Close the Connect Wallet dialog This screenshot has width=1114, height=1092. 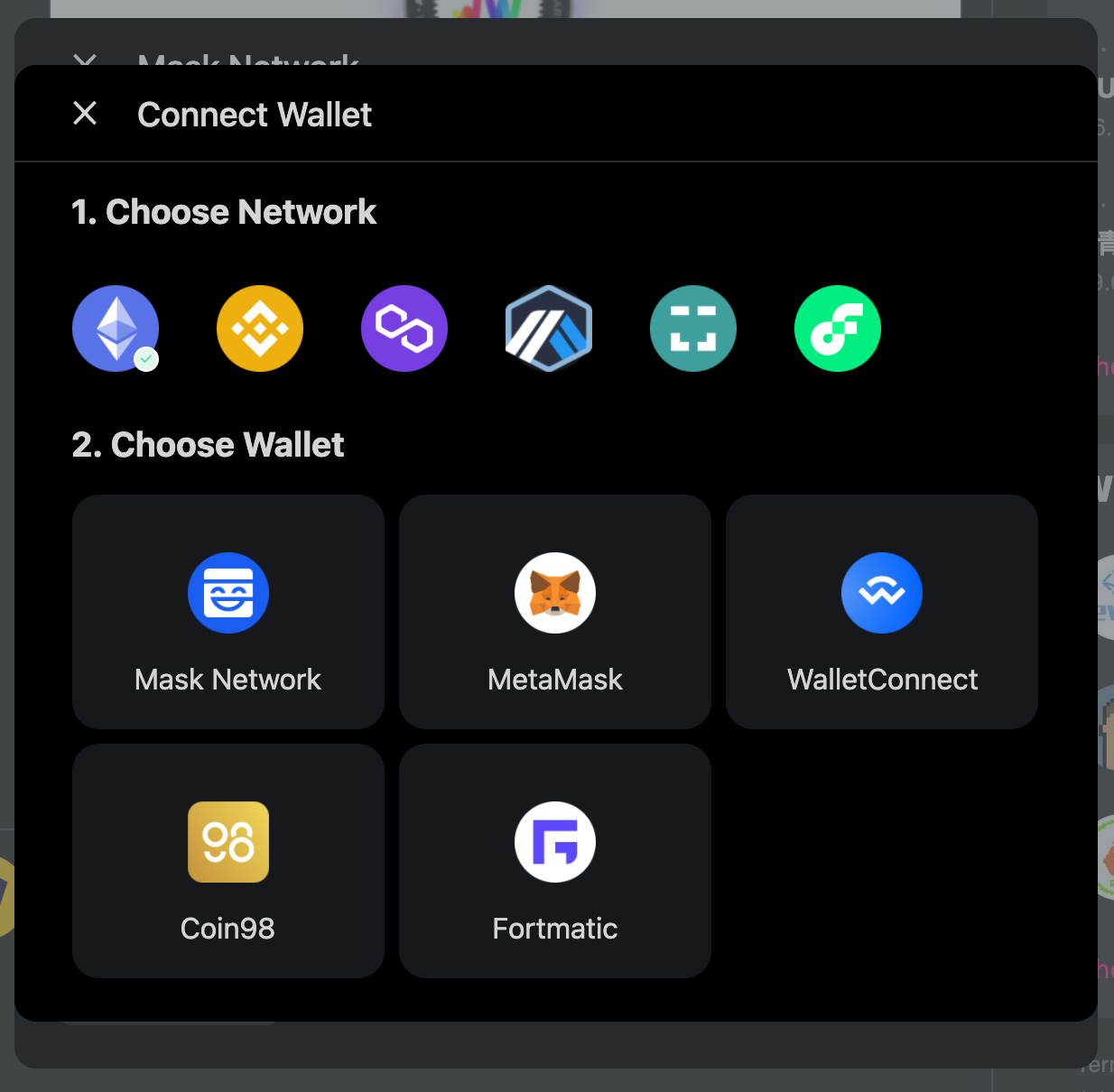(85, 114)
